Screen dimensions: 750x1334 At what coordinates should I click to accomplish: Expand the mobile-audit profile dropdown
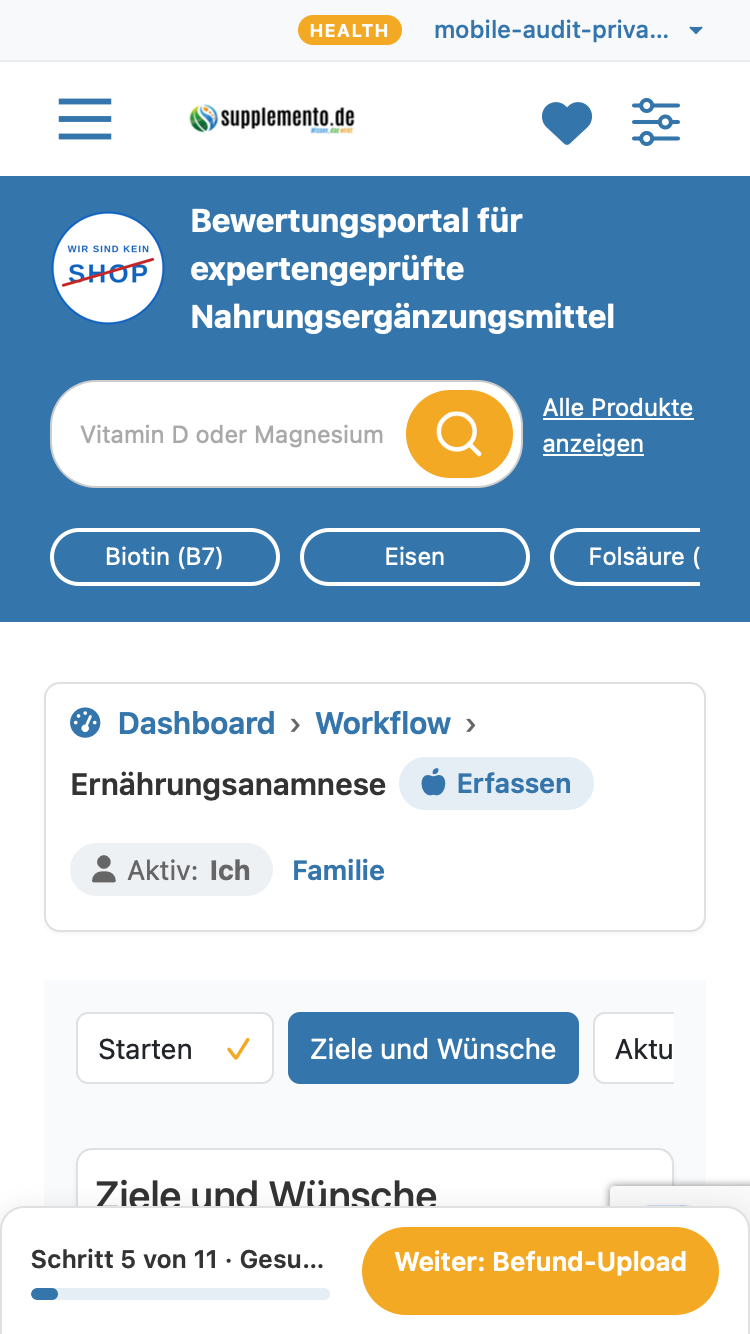tap(569, 30)
